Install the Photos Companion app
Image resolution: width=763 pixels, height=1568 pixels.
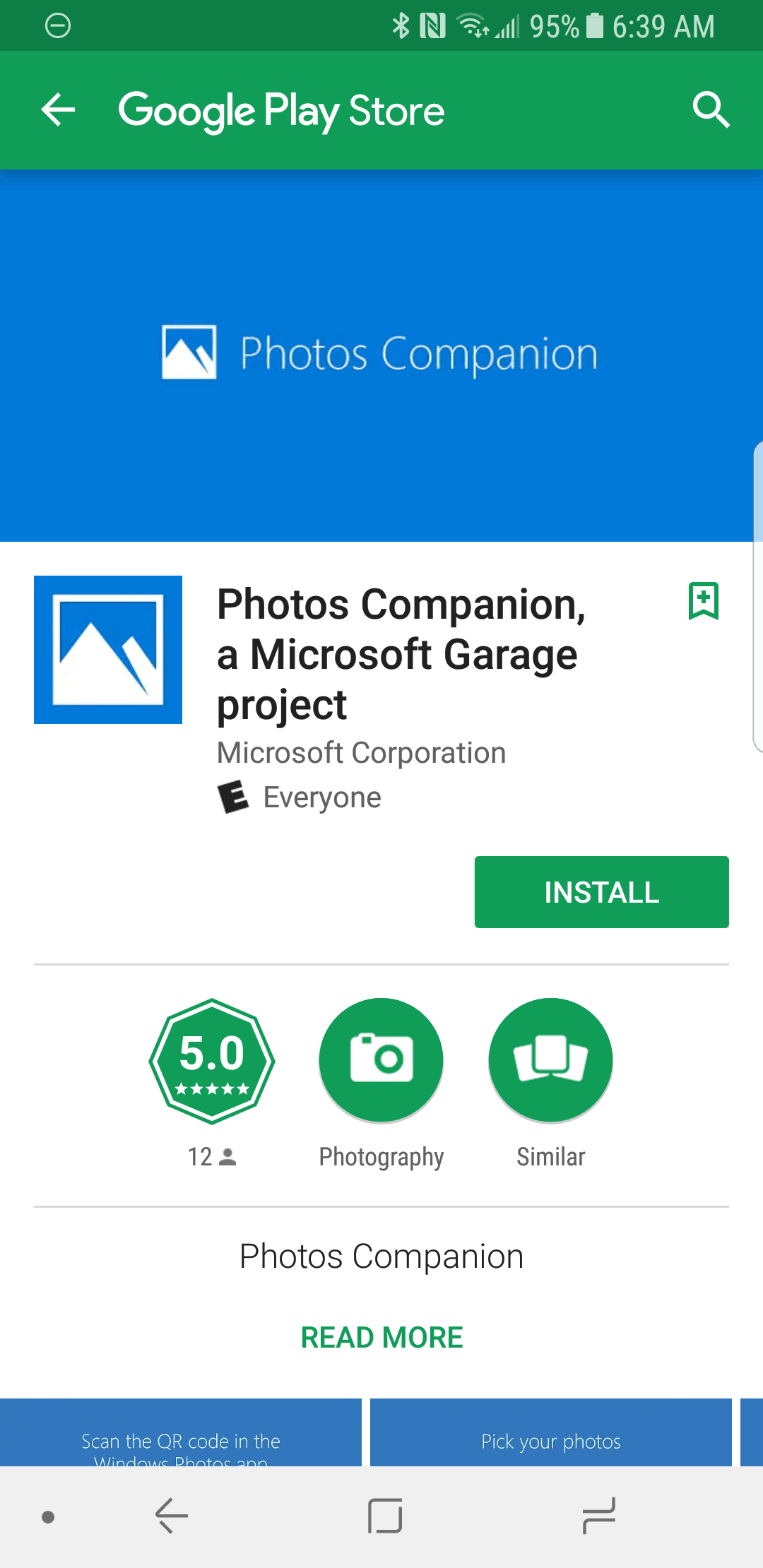tap(601, 892)
